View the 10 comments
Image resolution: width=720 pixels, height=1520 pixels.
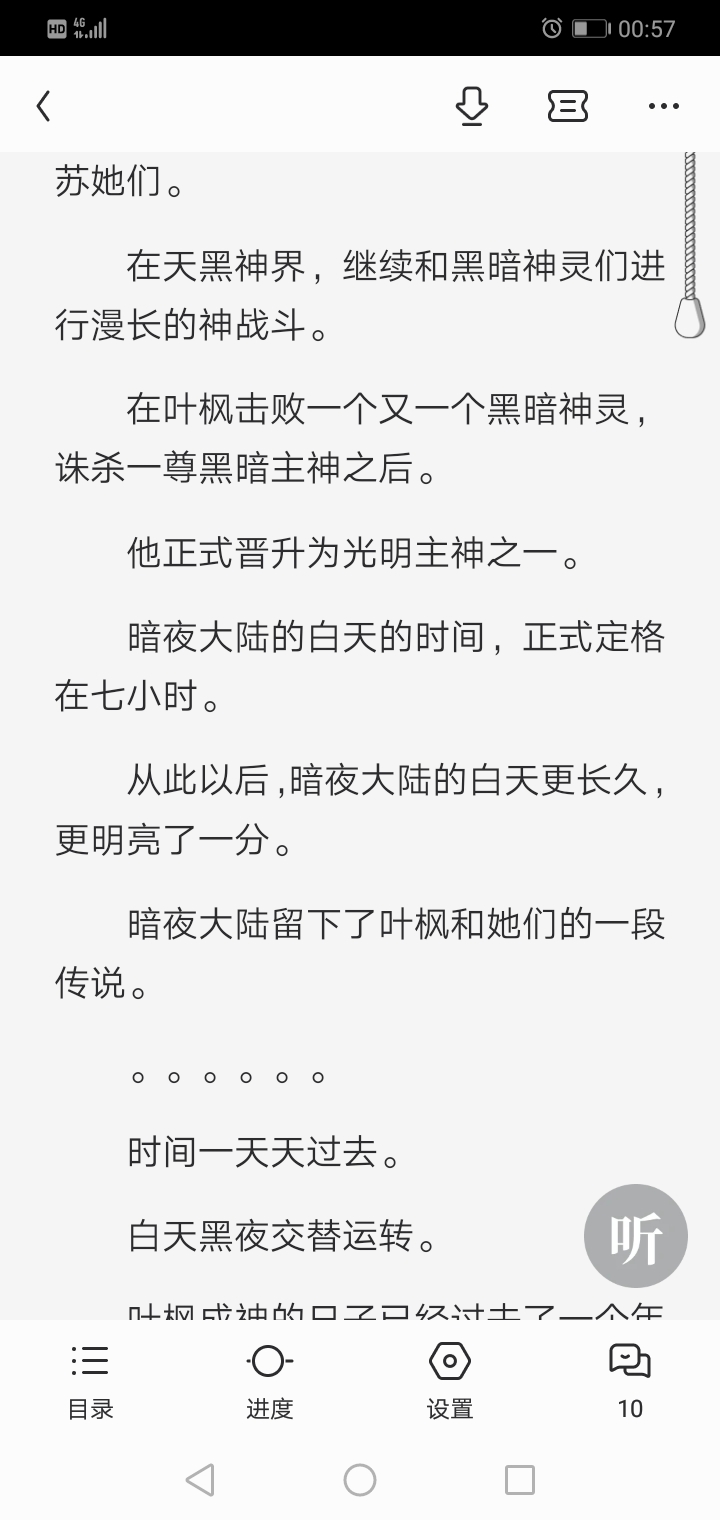point(629,1380)
